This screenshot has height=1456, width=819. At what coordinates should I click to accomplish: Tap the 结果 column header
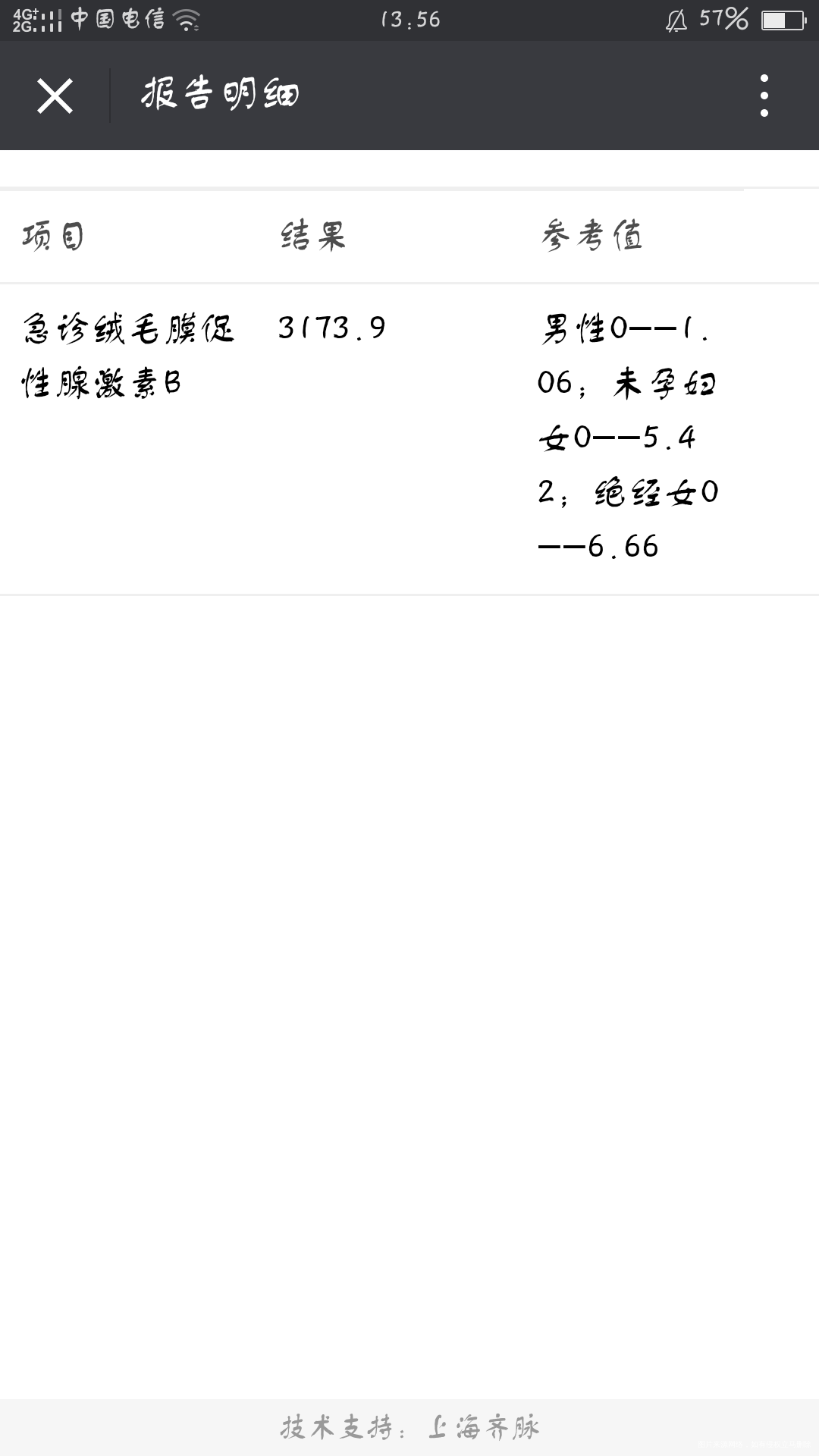coord(312,235)
